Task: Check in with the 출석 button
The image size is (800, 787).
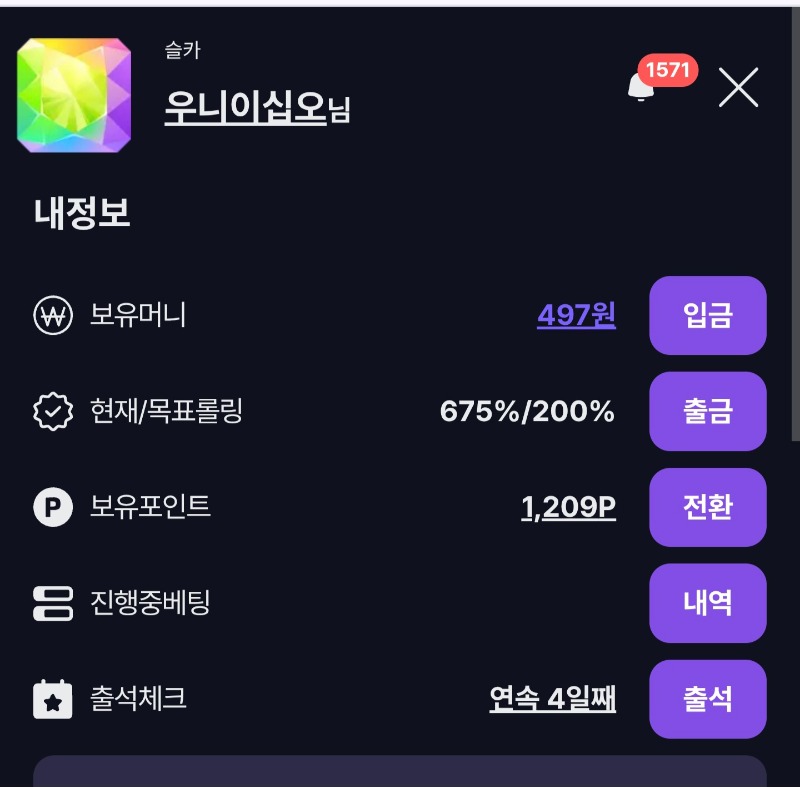Action: point(707,699)
